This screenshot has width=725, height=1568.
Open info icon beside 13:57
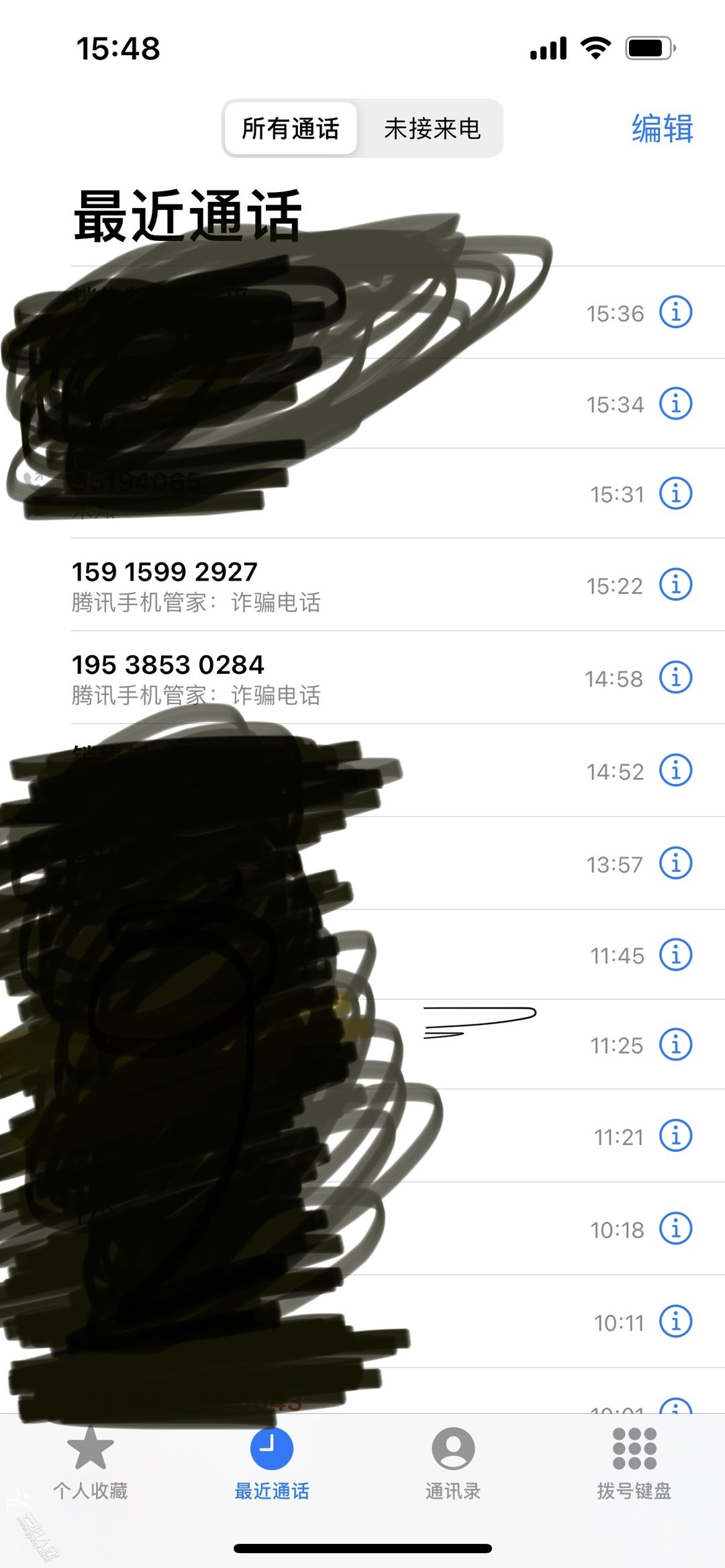point(675,863)
